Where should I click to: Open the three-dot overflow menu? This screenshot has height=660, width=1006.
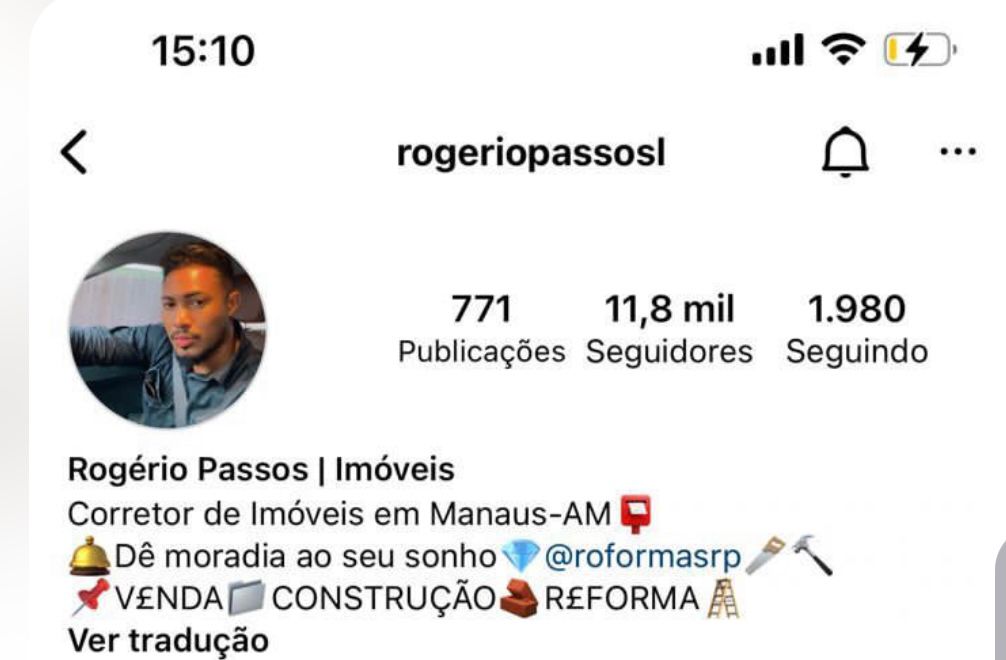(x=957, y=154)
